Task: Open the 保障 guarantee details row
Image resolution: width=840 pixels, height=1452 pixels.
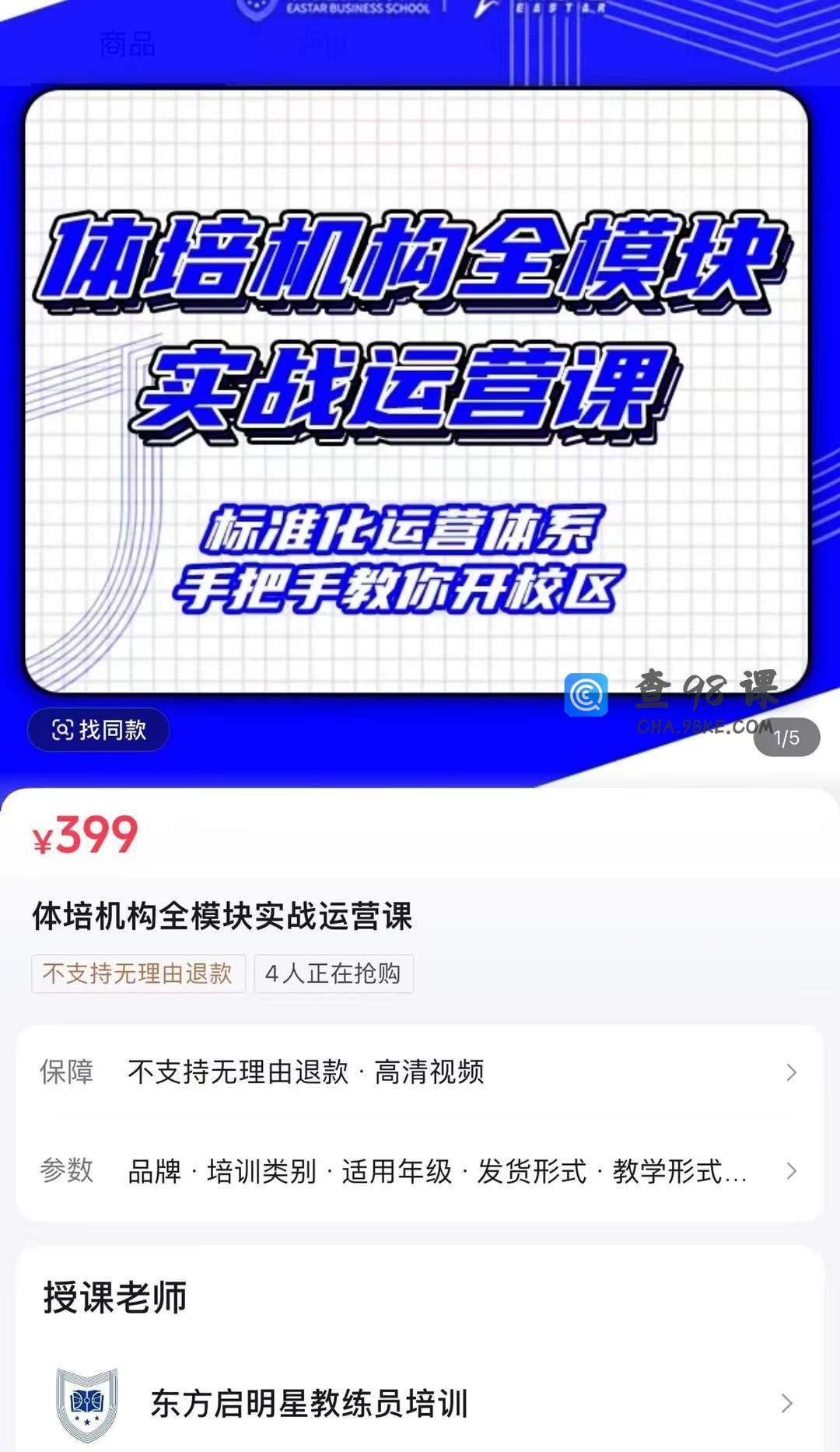Action: coord(420,1072)
